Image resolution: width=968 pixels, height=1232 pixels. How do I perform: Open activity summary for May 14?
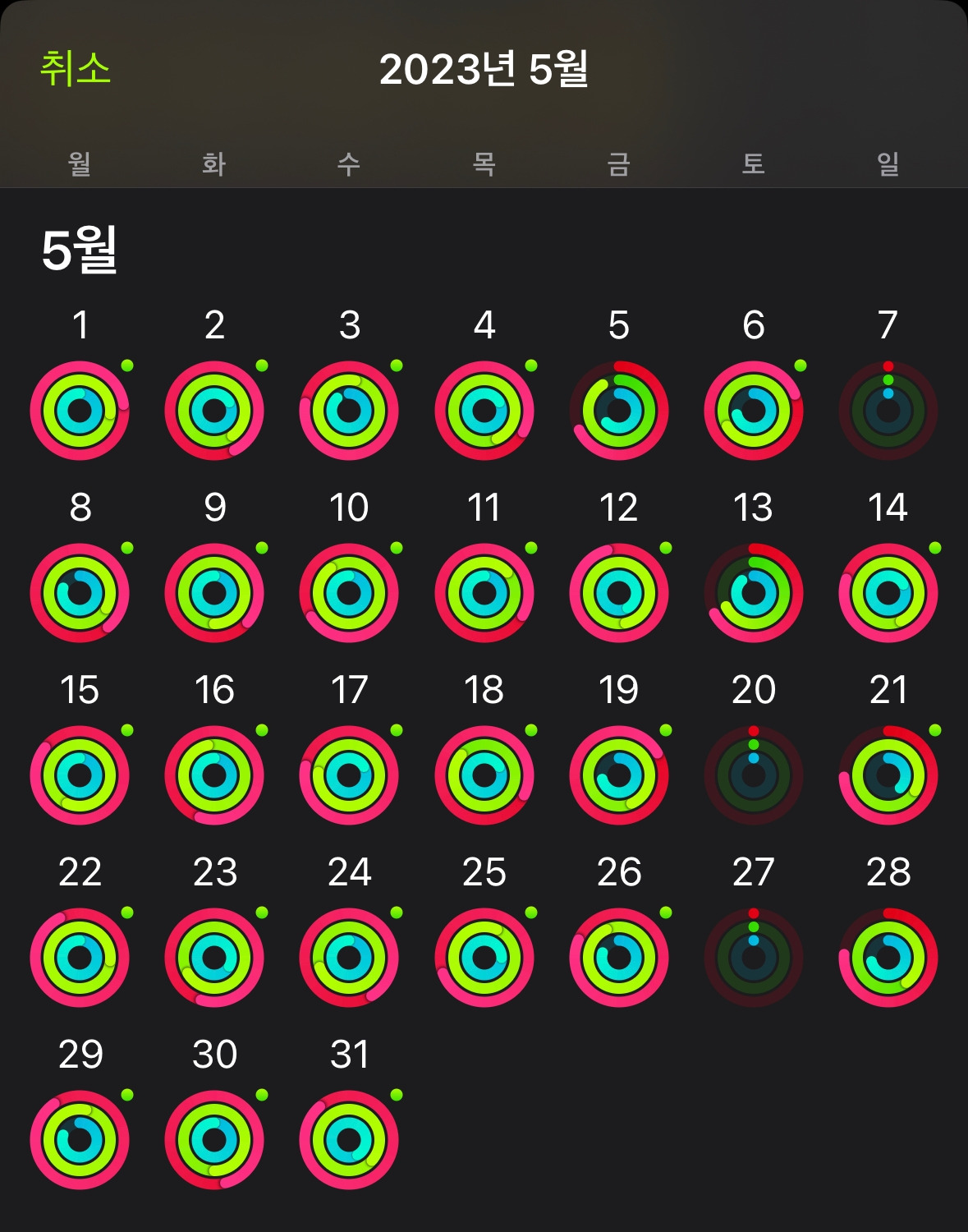click(888, 593)
